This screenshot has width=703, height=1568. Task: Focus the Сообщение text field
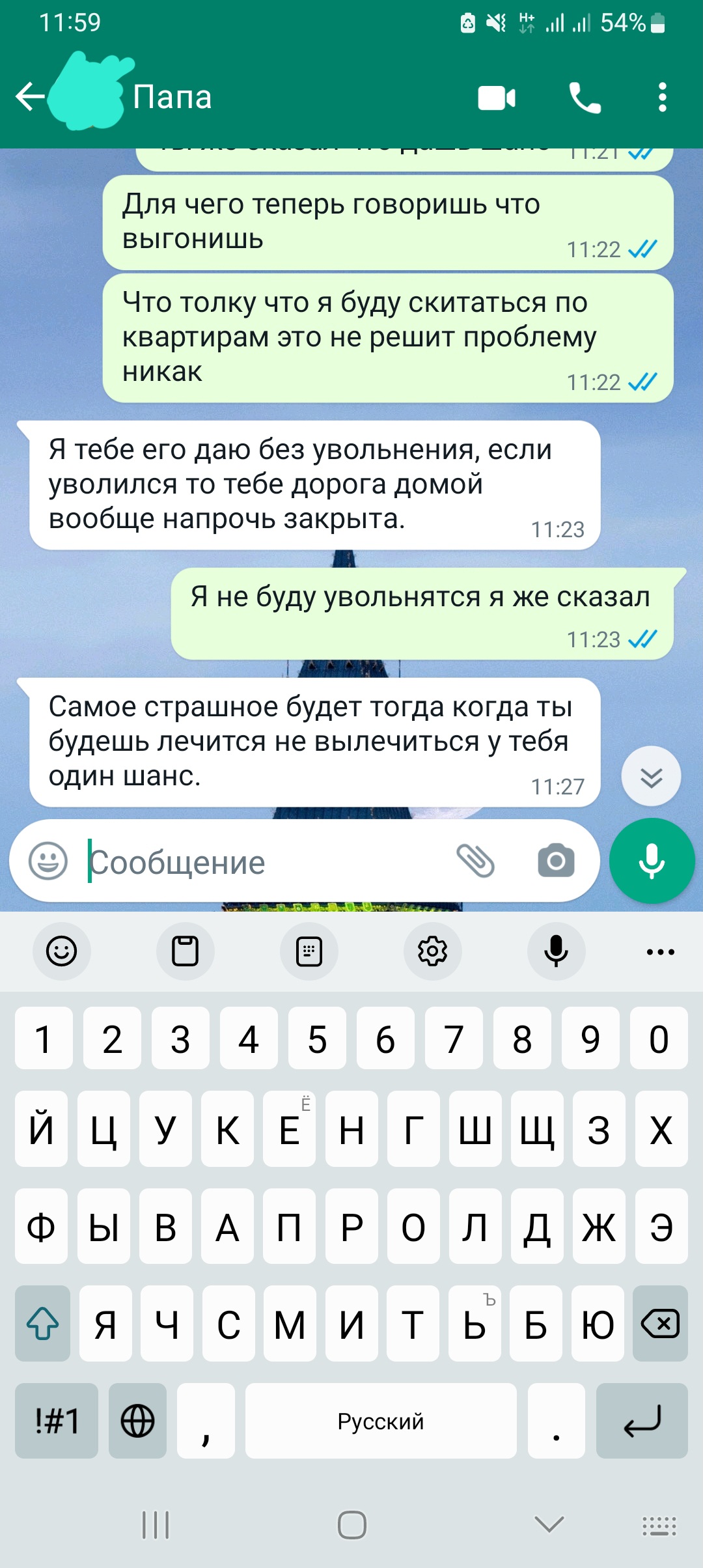(x=260, y=862)
